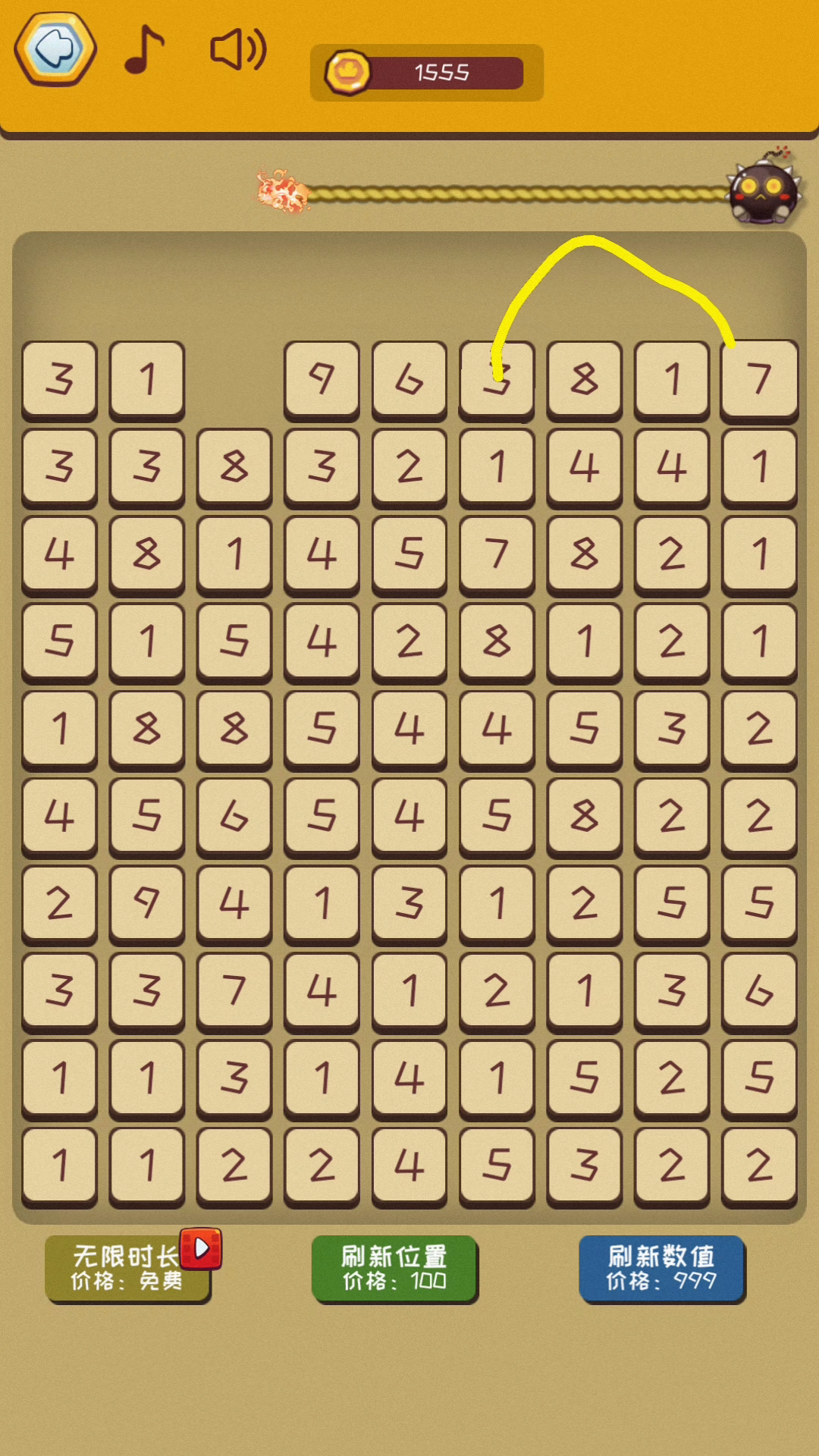819x1456 pixels.
Task: Buy 刷新位置 refresh positions for 100
Action: [x=394, y=1268]
